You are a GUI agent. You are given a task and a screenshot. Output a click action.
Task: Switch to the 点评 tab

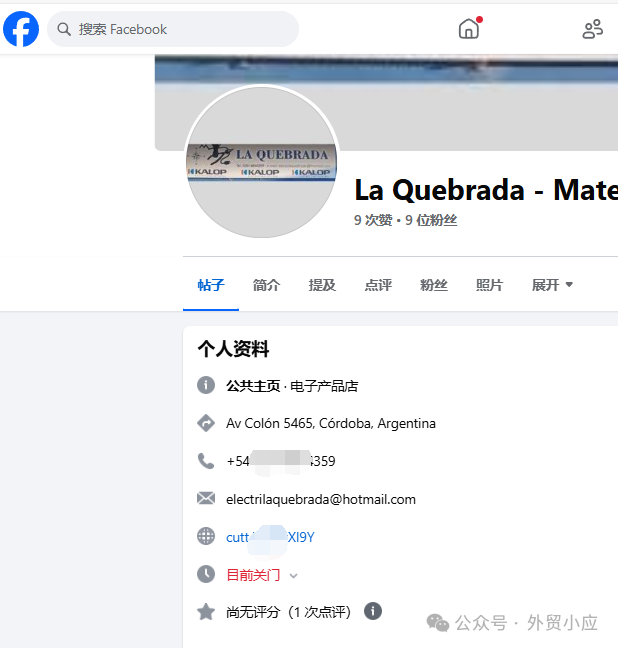(378, 285)
